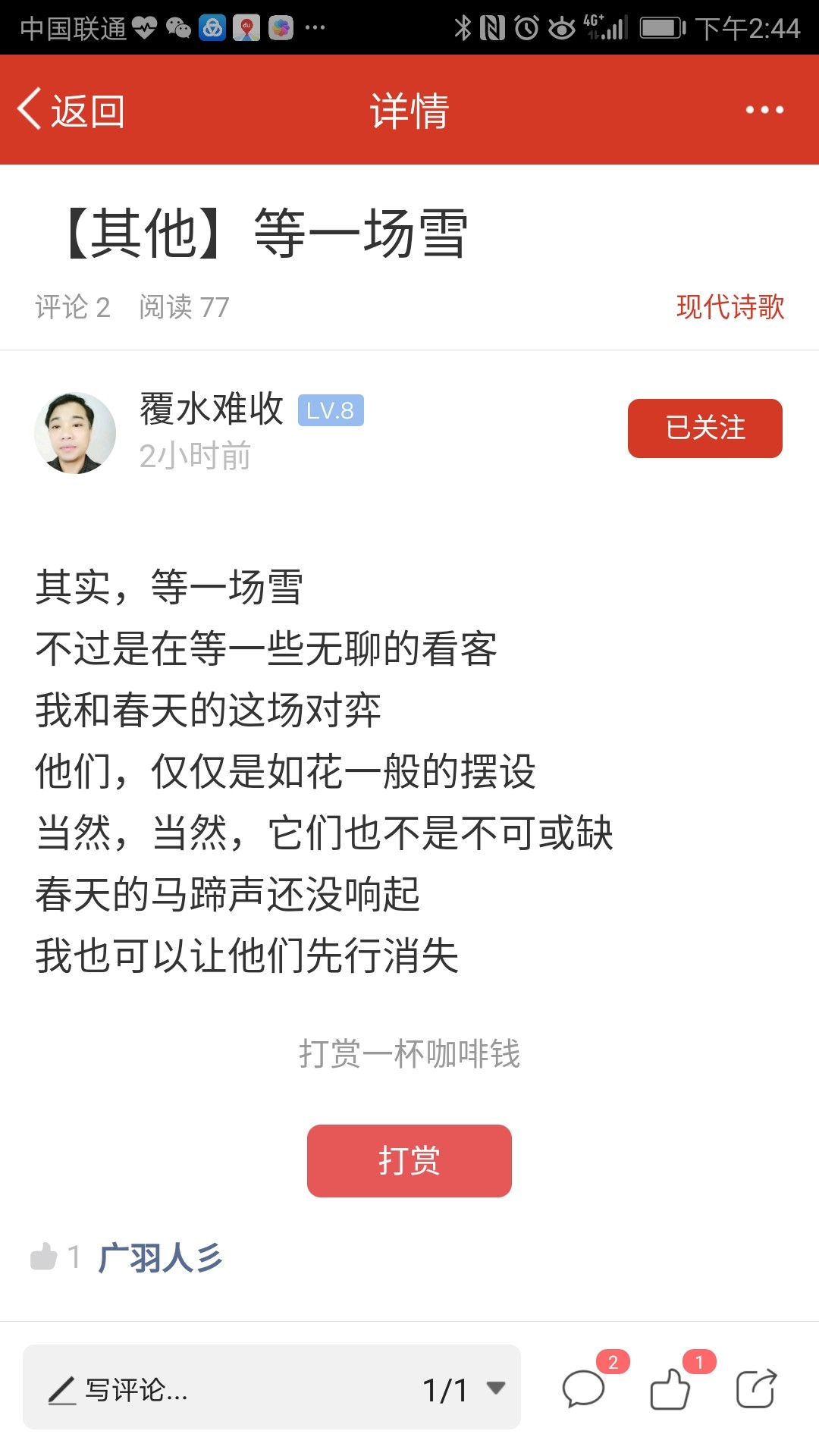Image resolution: width=819 pixels, height=1456 pixels.
Task: Open liker 广羽人彡's profile
Action: (x=160, y=1257)
